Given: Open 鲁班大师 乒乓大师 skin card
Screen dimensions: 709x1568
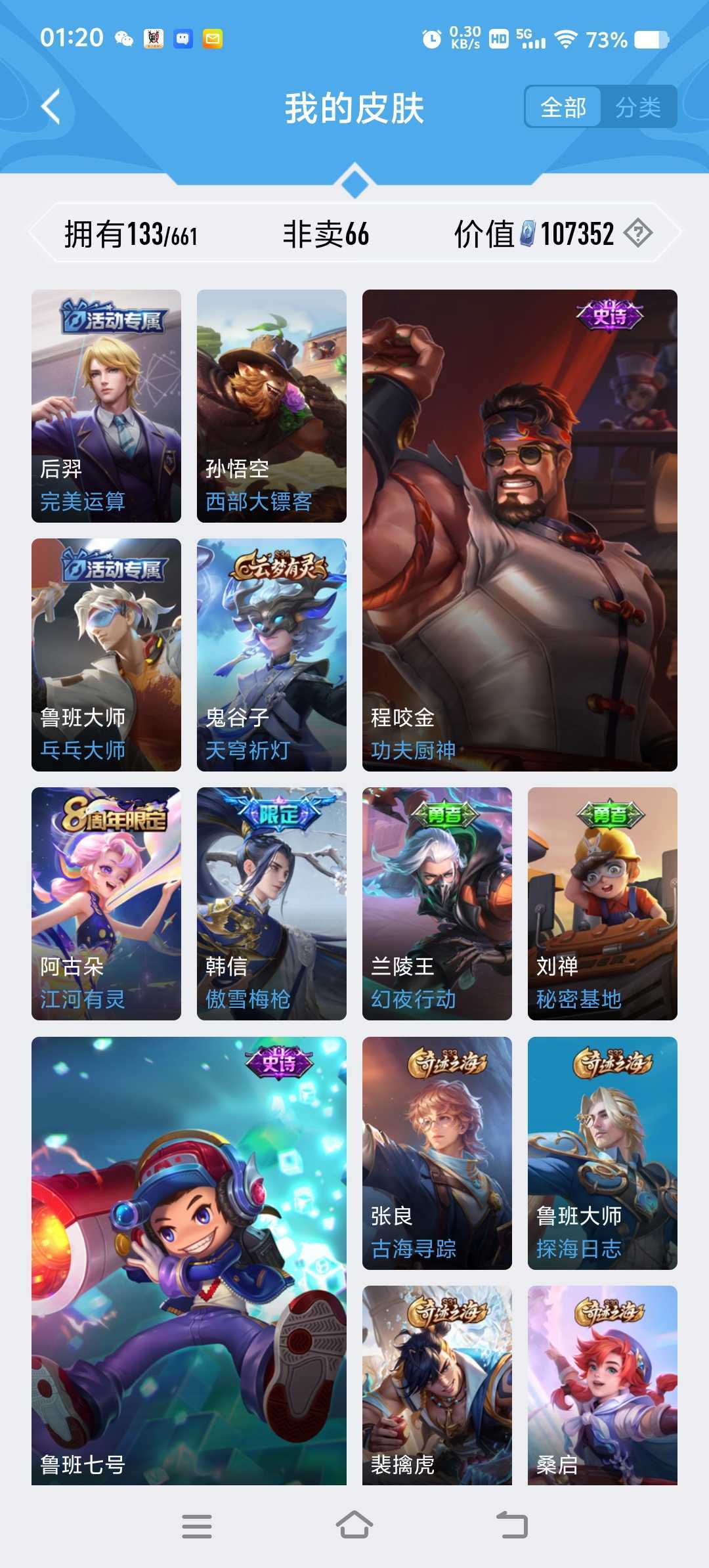Looking at the screenshot, I should [106, 655].
